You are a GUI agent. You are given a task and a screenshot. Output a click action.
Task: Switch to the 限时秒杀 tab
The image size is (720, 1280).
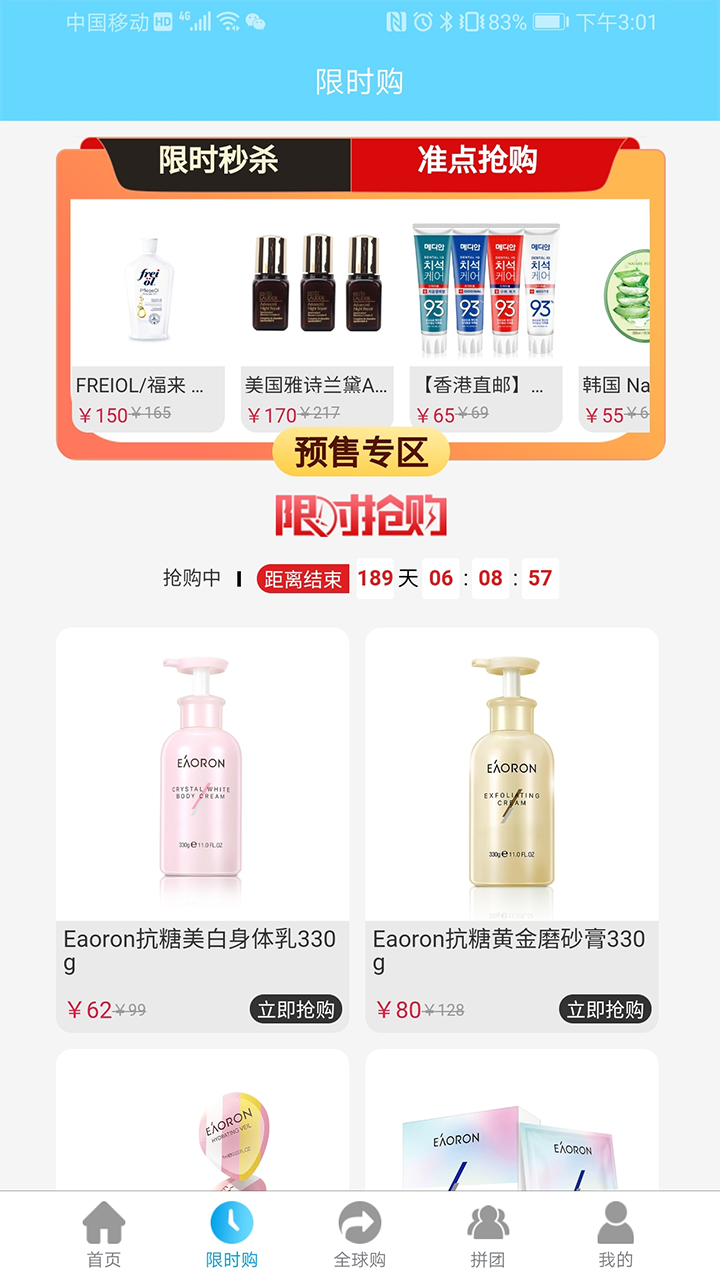click(x=218, y=161)
